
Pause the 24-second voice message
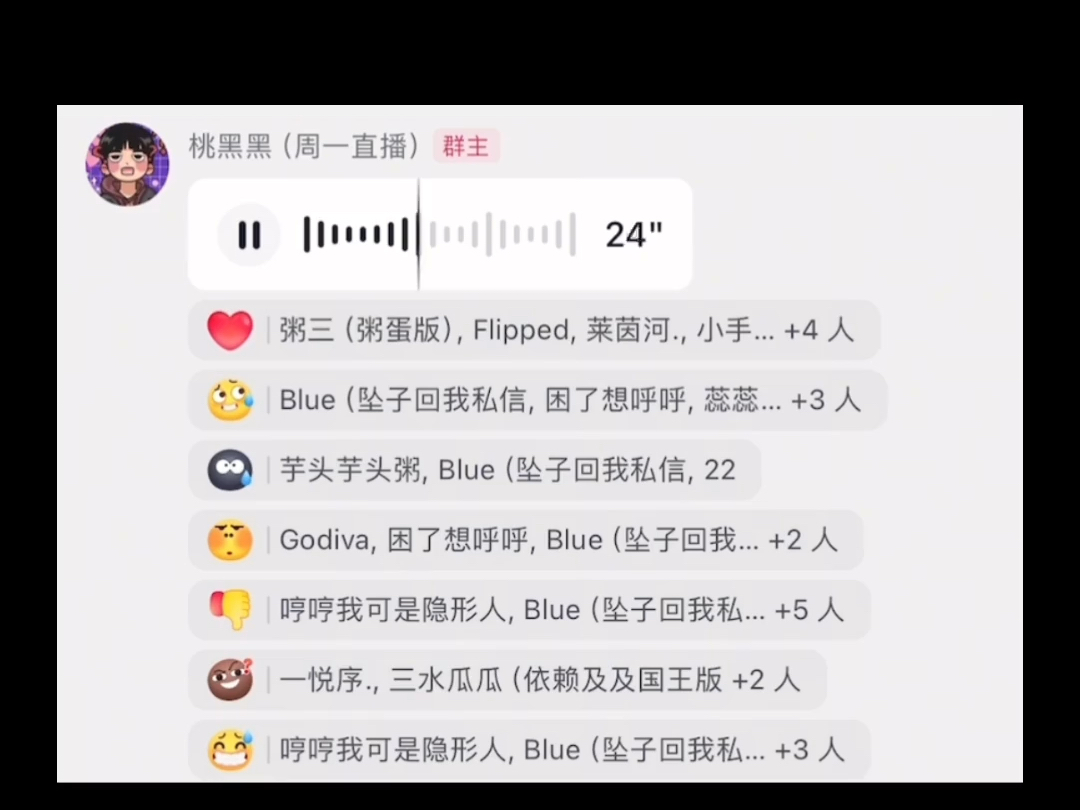[249, 235]
